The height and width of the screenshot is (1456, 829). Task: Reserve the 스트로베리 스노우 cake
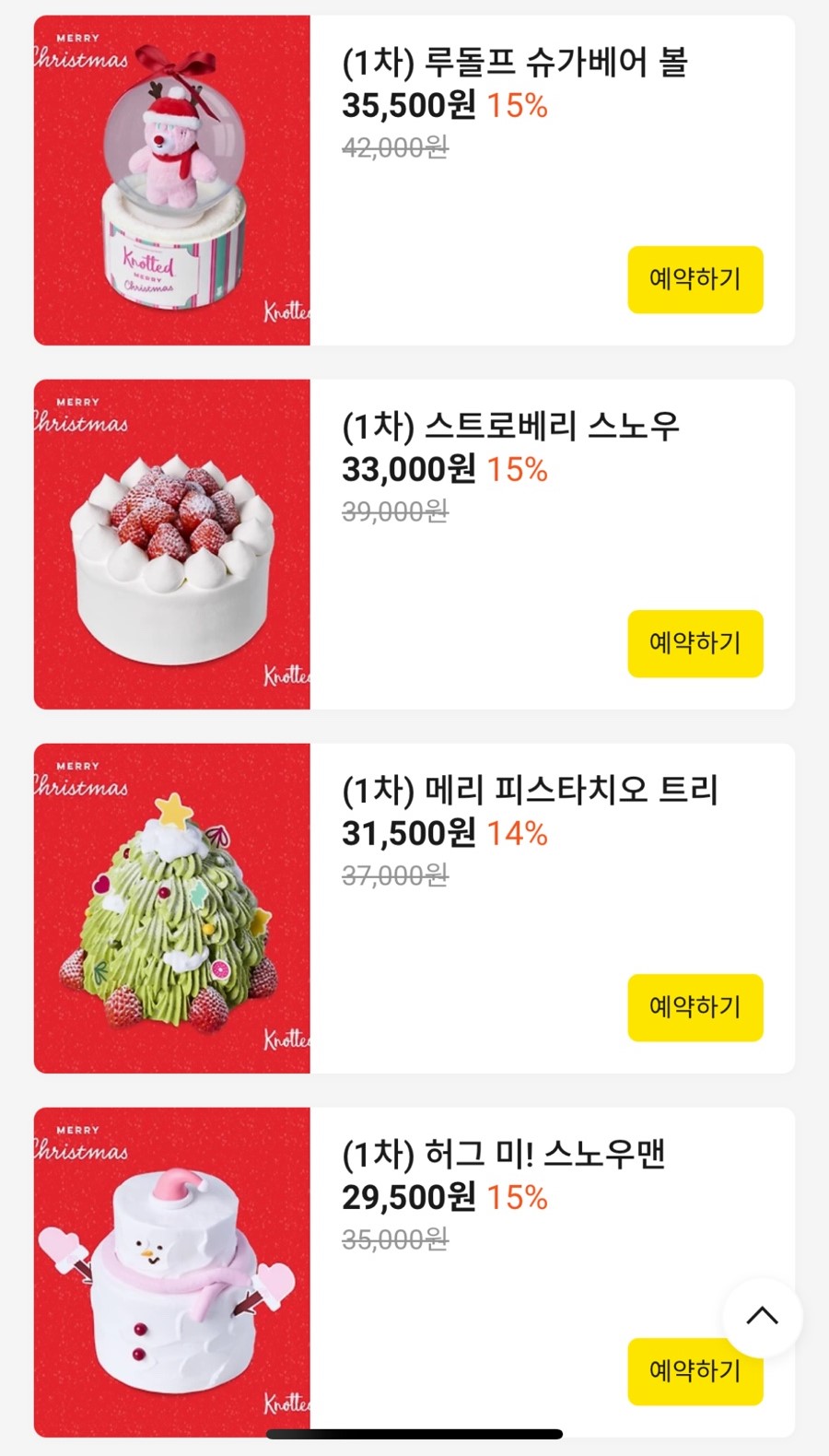coord(695,643)
